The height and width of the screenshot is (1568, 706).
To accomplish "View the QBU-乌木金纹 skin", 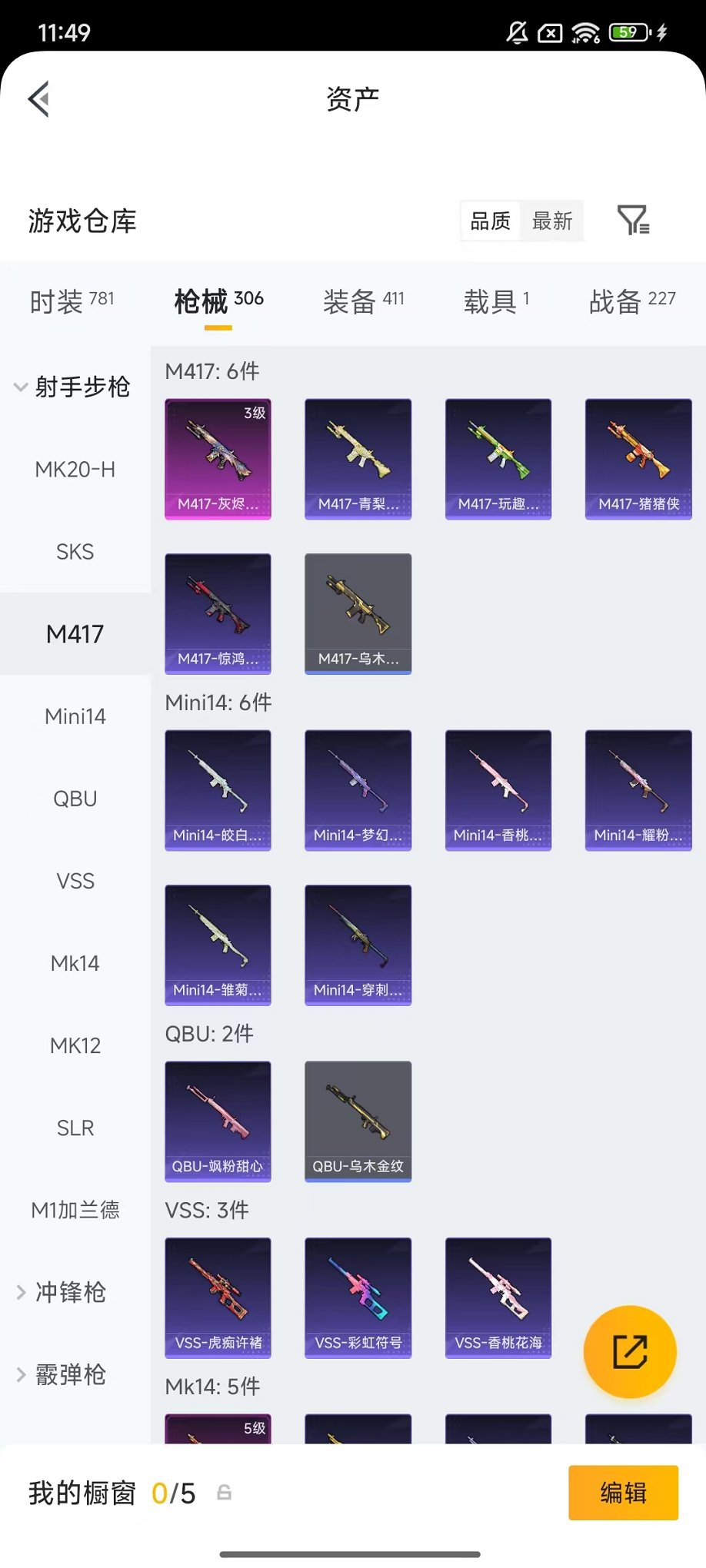I will 358,1121.
